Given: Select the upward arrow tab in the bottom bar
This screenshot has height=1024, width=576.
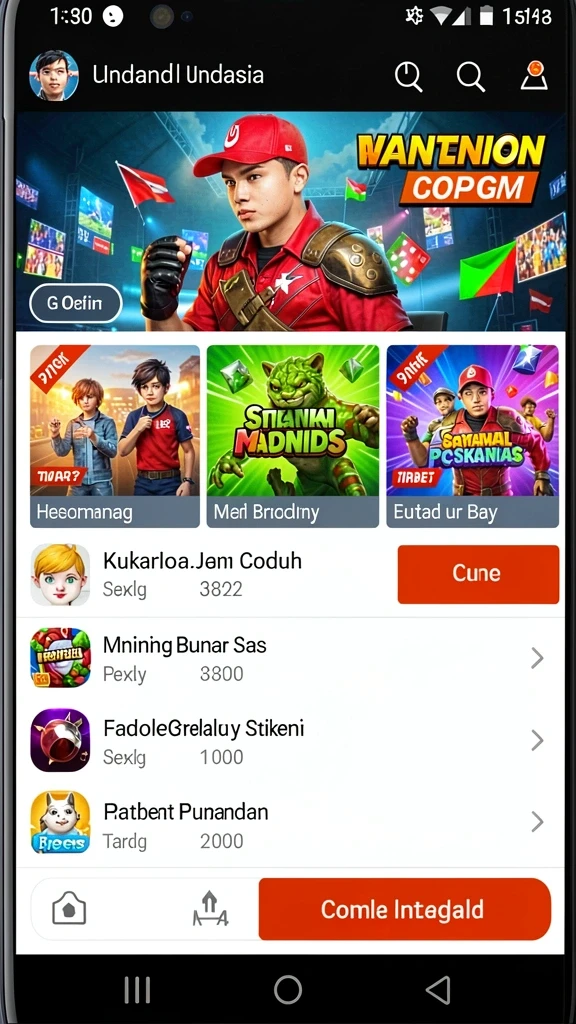Looking at the screenshot, I should point(210,909).
